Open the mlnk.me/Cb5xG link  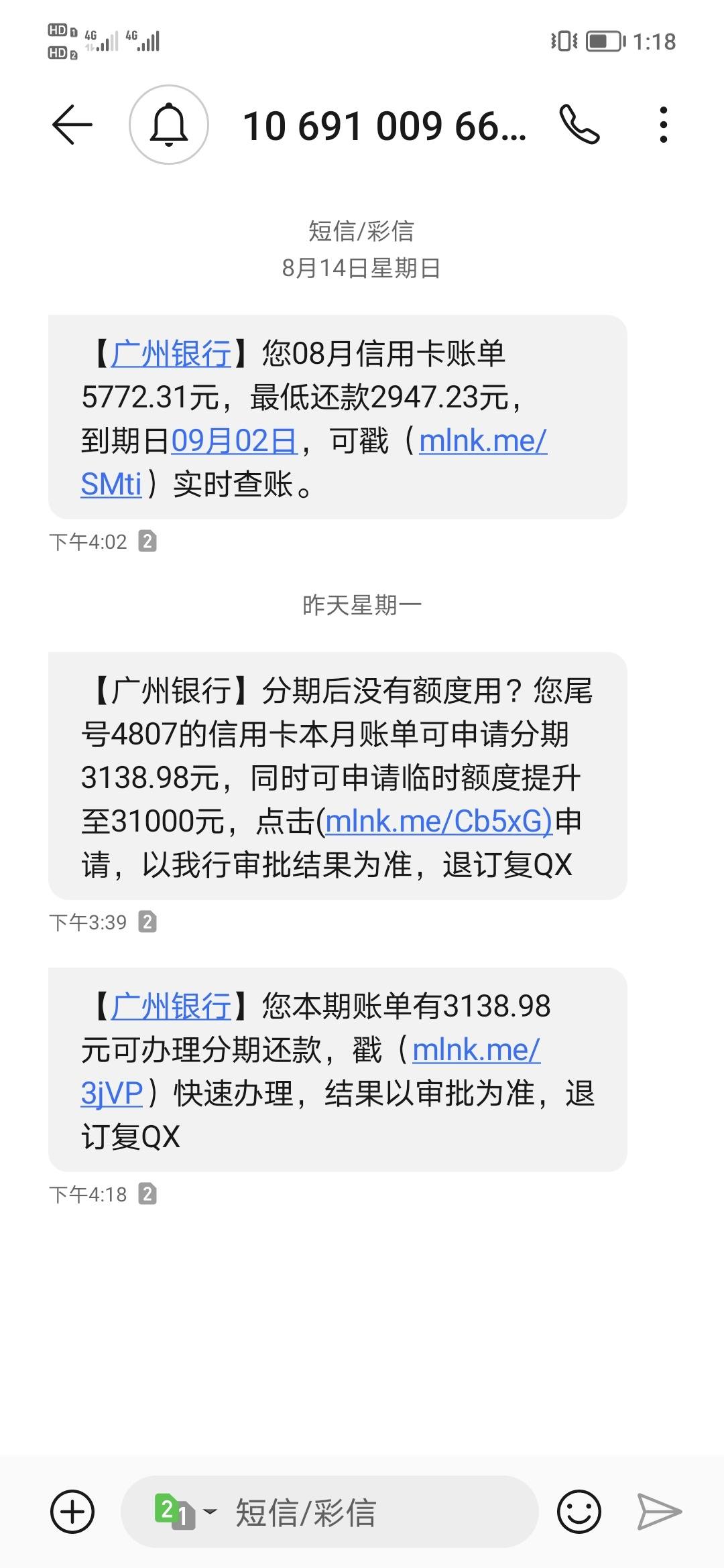click(x=439, y=822)
